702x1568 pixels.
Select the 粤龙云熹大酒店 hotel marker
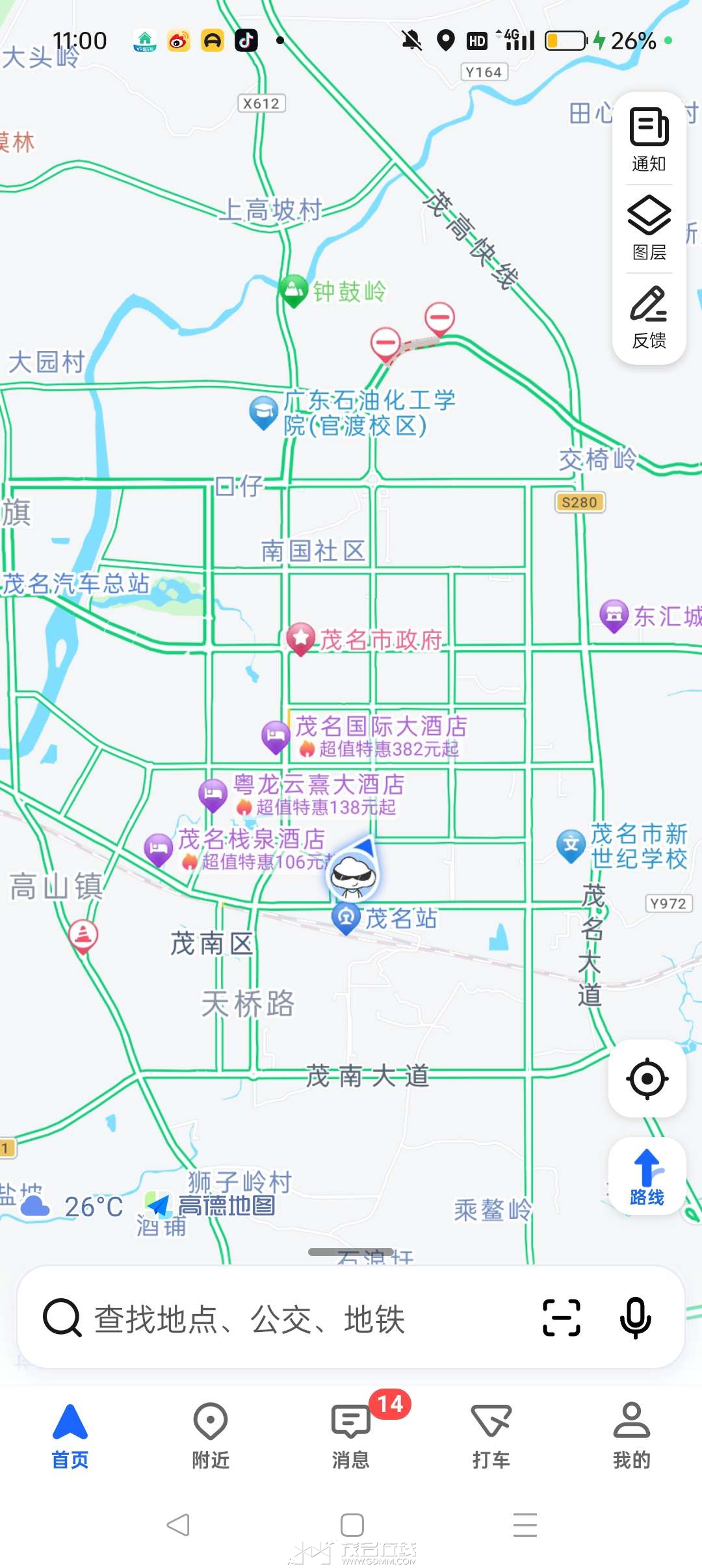(213, 794)
